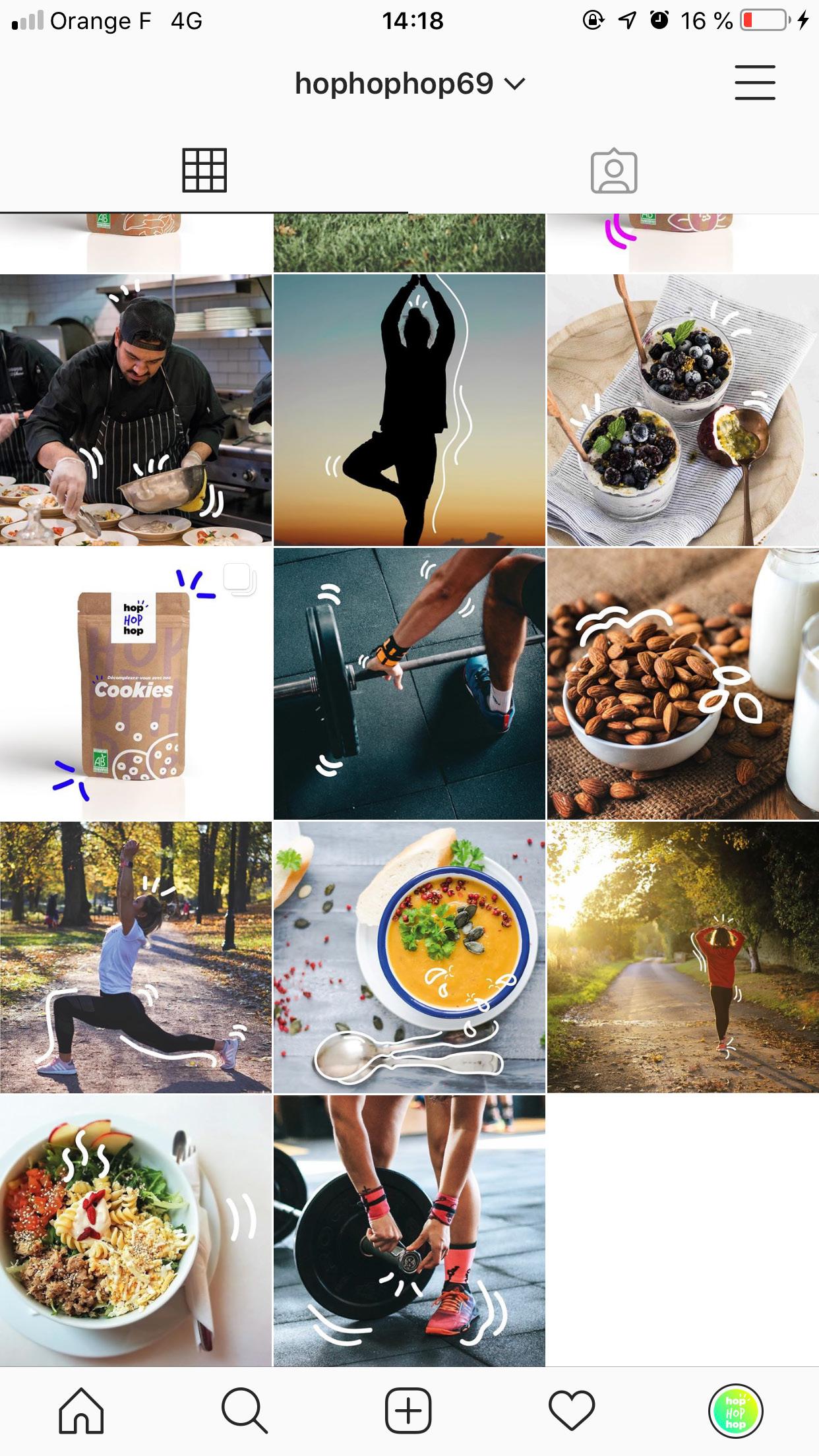Open the runner on sunny path post
Viewport: 819px width, 1456px height.
(x=682, y=957)
